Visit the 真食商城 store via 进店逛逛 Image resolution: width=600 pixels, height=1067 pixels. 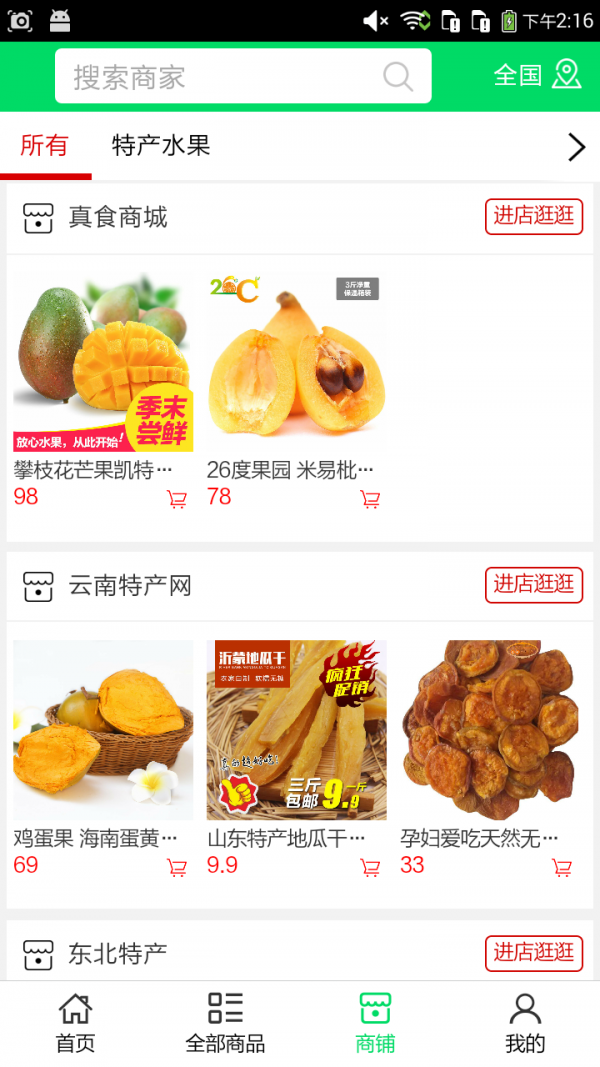[x=534, y=216]
